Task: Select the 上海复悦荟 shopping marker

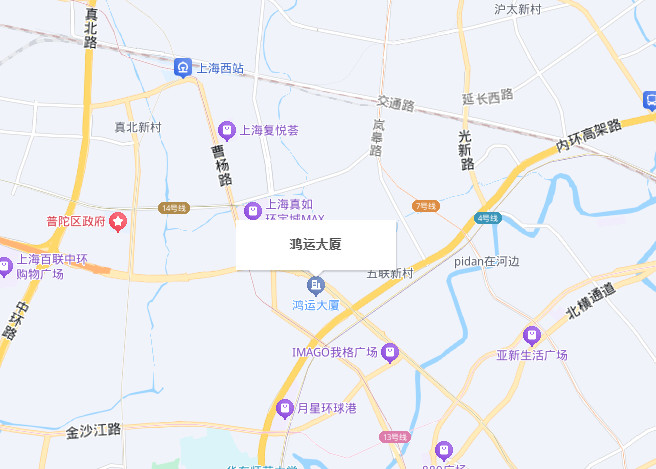Action: (x=227, y=130)
